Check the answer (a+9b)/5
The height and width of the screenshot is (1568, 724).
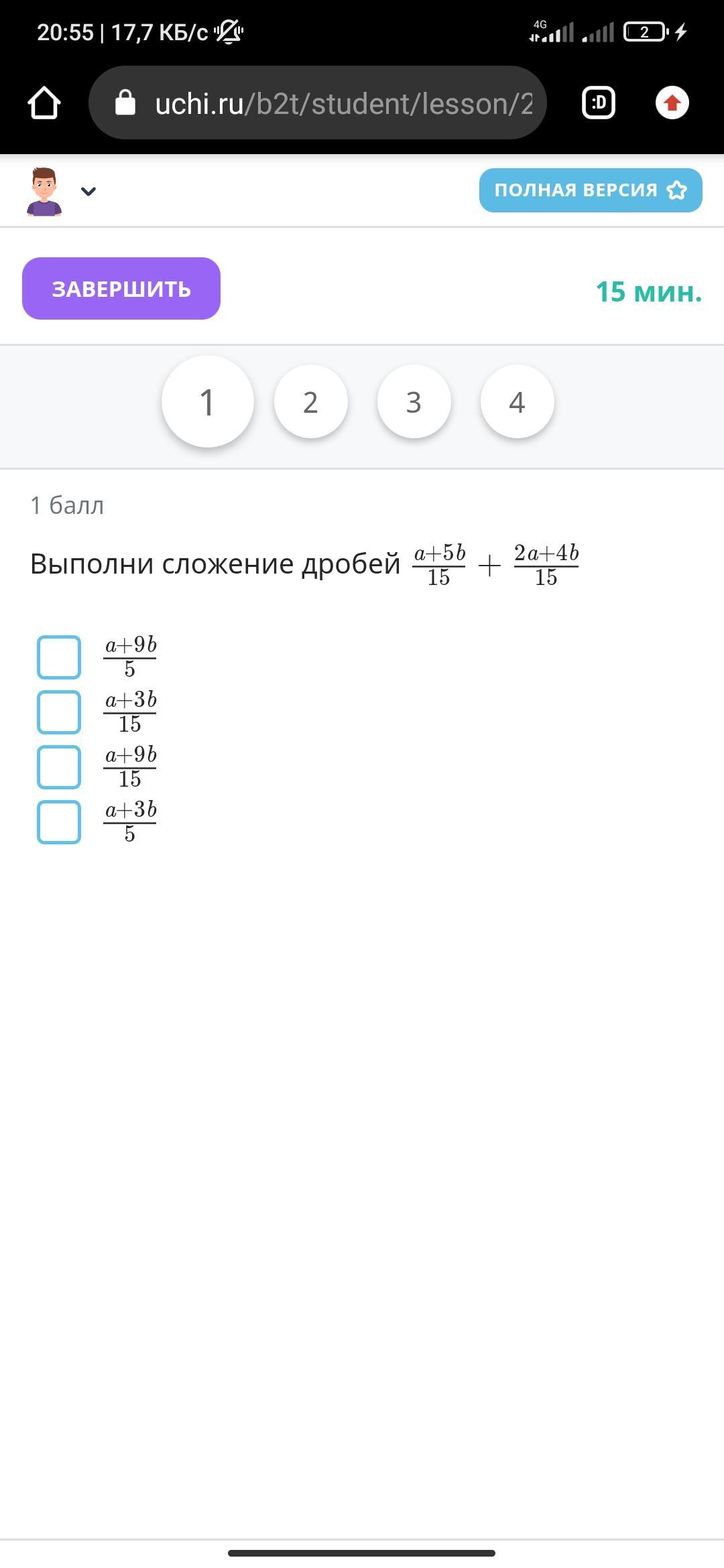pyautogui.click(x=59, y=657)
